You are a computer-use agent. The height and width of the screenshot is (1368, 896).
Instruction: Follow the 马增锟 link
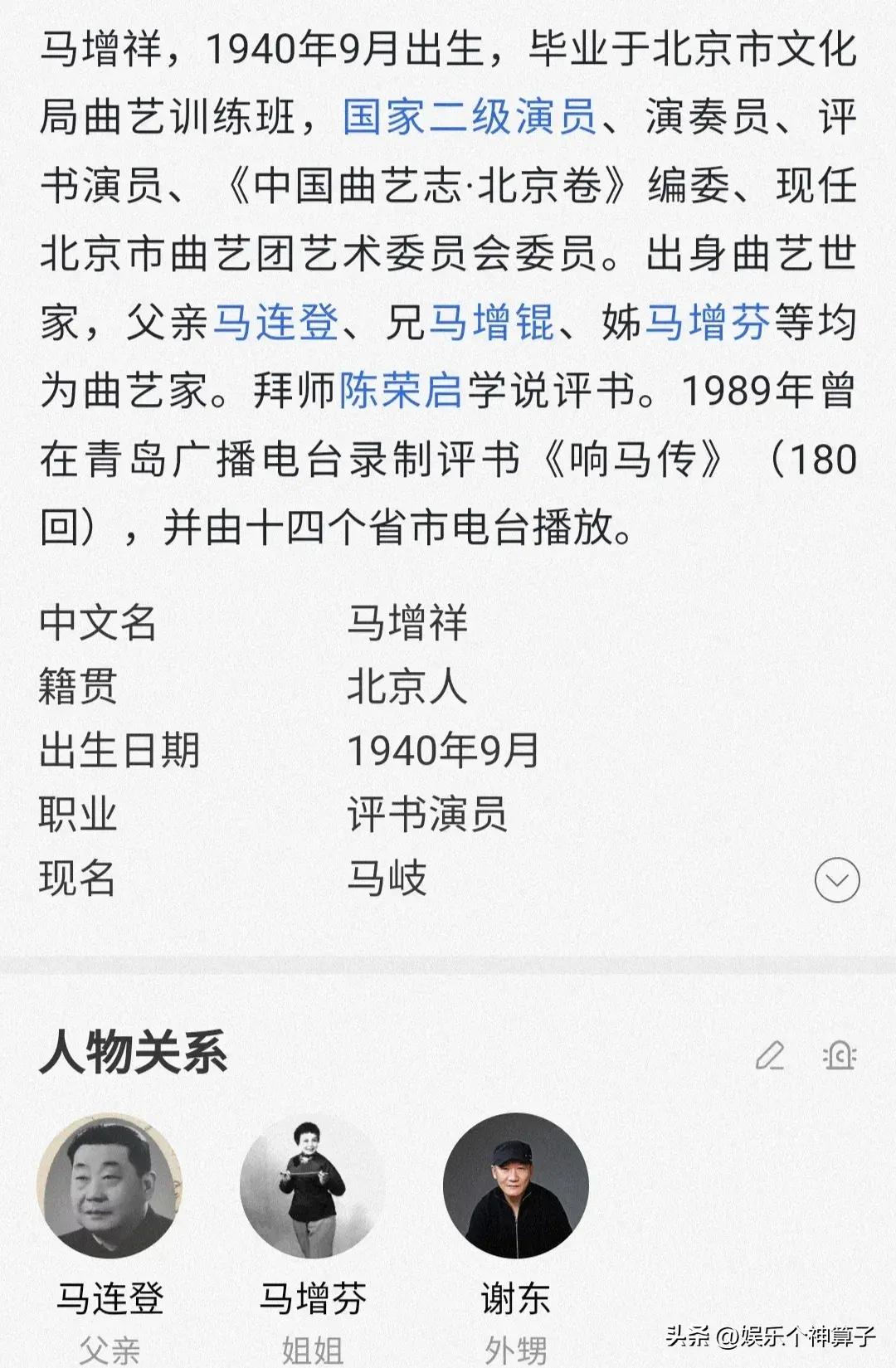pos(491,322)
